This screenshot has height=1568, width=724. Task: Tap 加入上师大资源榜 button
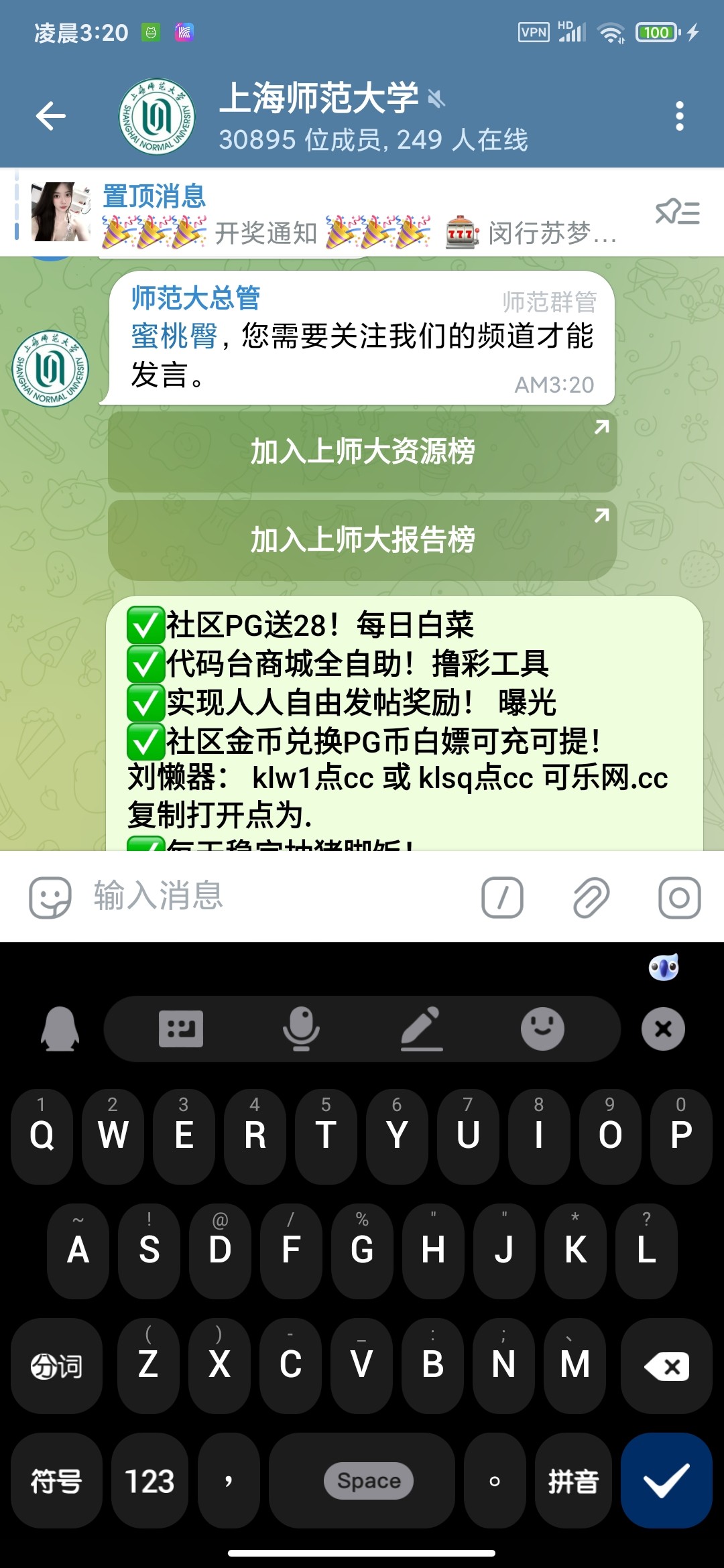362,452
